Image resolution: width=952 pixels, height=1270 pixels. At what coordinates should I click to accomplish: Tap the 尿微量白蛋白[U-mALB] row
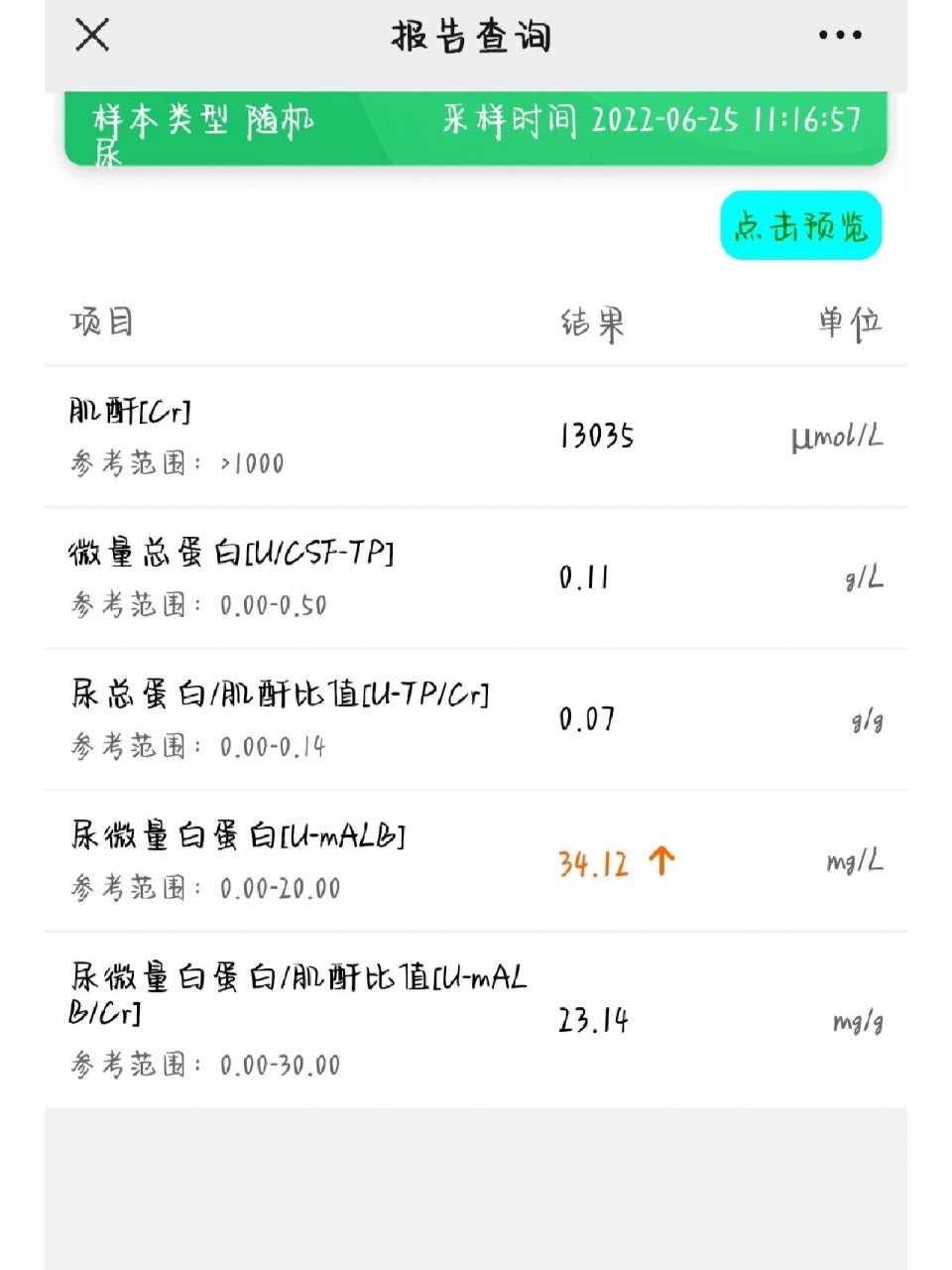point(476,861)
